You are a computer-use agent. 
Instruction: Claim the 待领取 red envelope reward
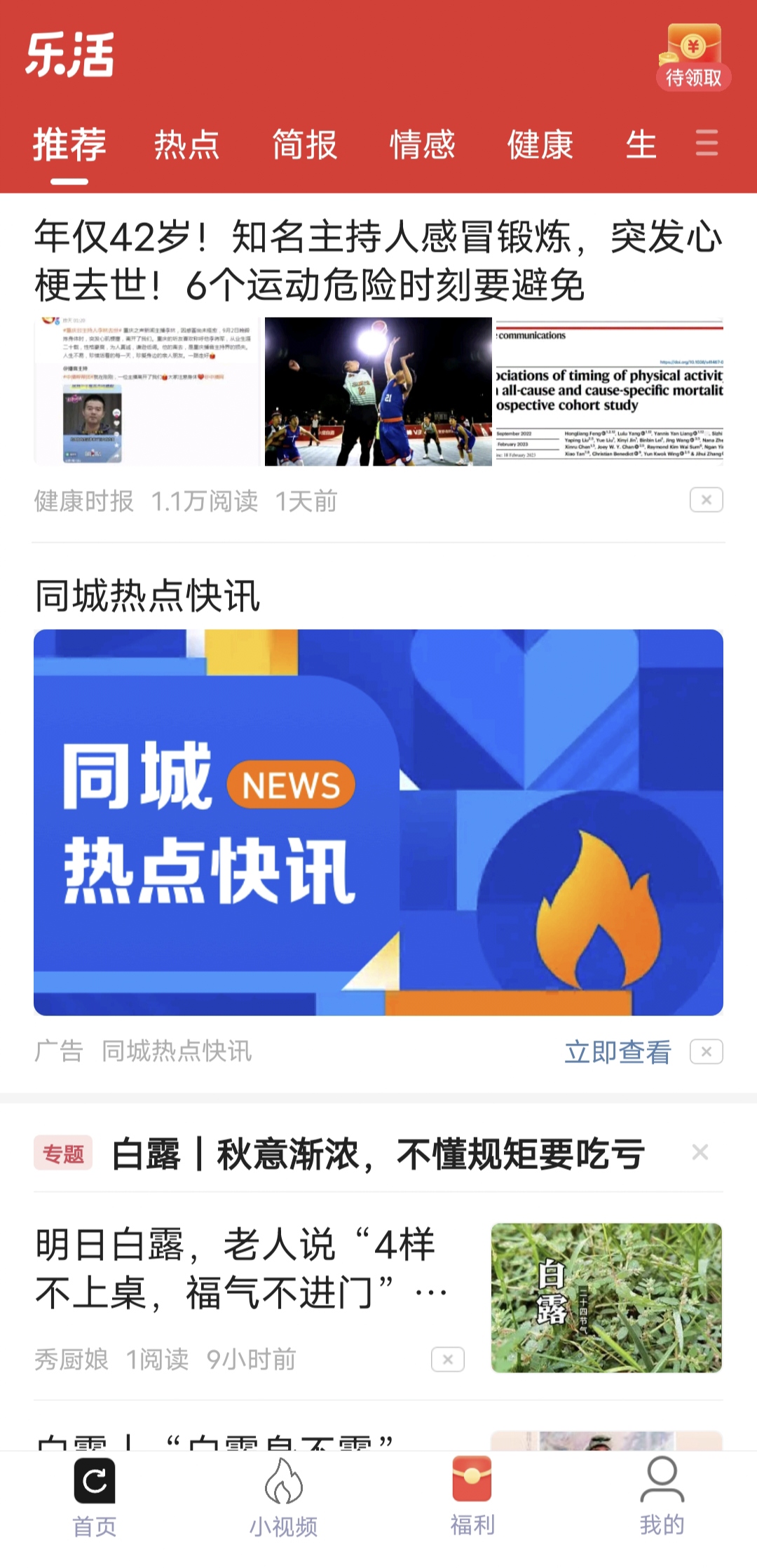click(x=693, y=58)
